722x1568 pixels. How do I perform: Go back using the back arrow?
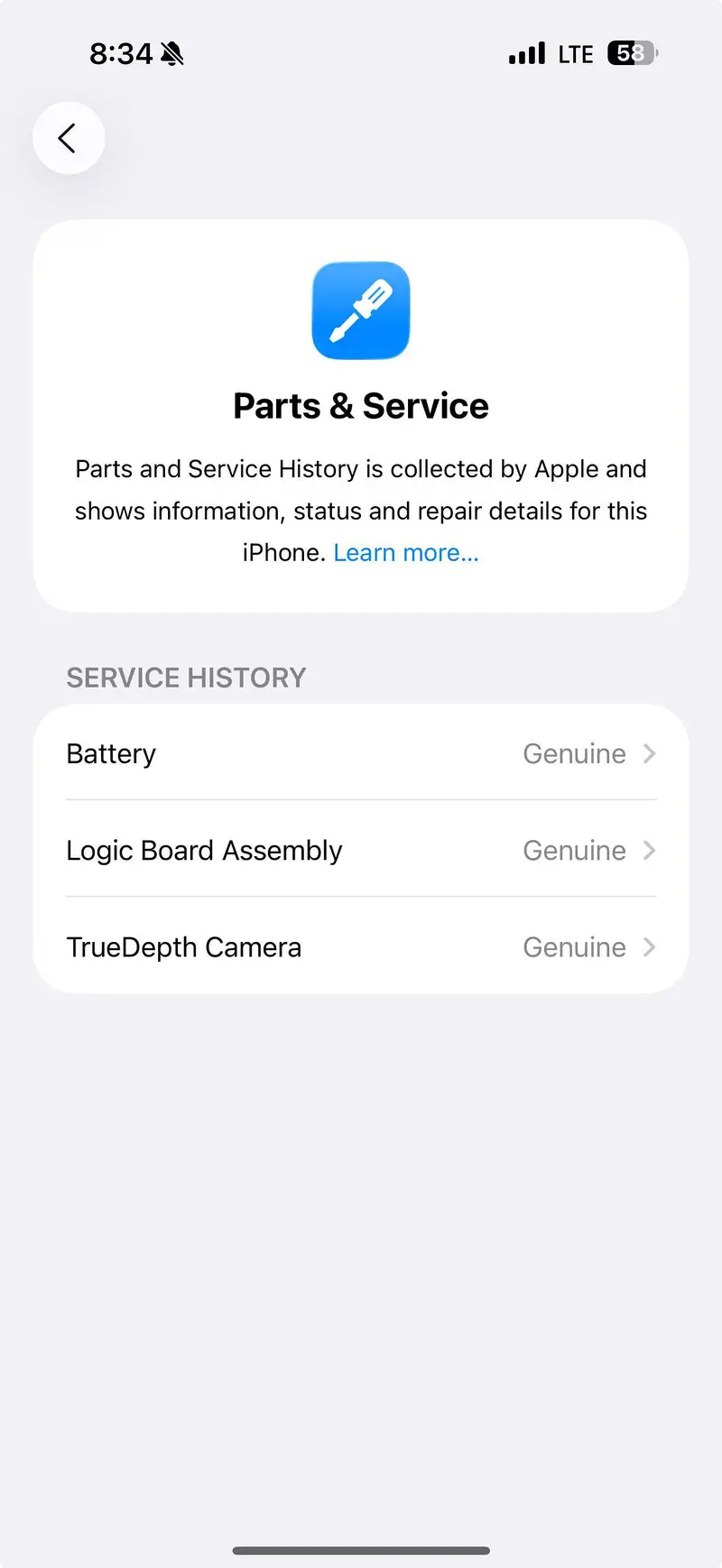click(69, 138)
